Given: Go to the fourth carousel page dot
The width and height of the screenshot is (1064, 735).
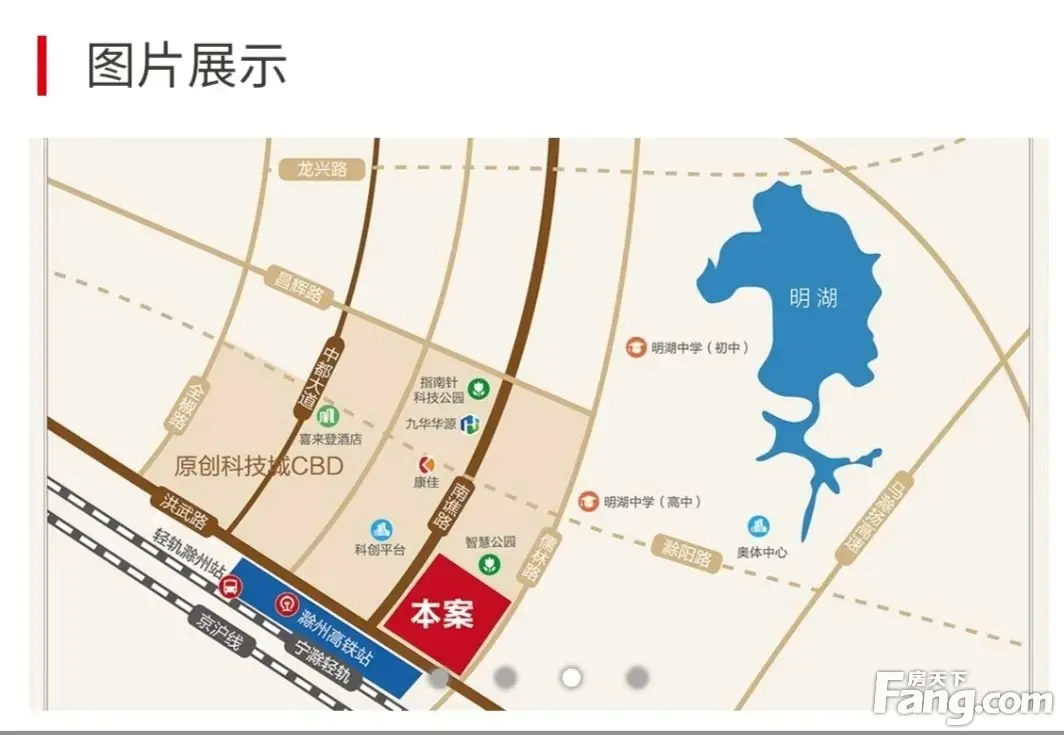Looking at the screenshot, I should (x=637, y=678).
